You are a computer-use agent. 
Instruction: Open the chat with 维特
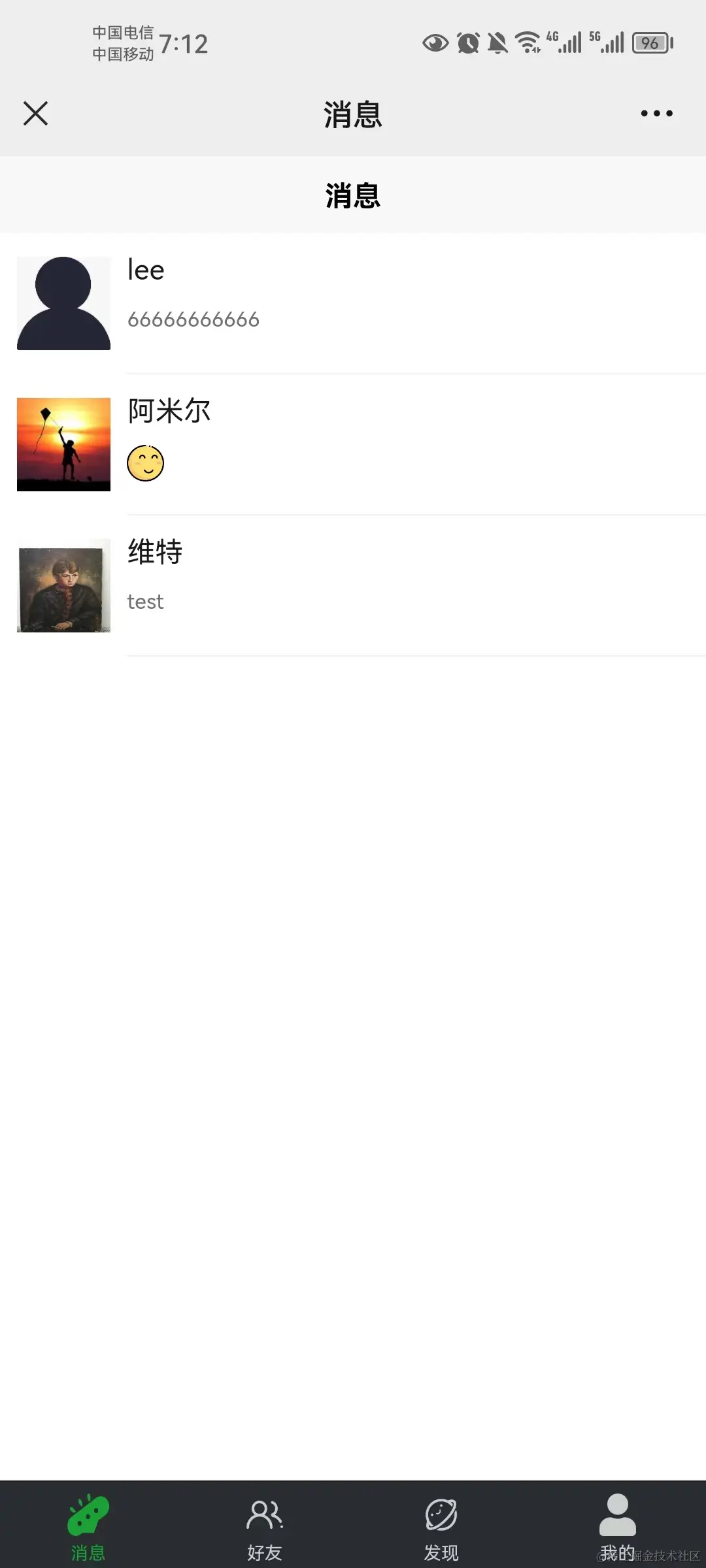tap(353, 585)
